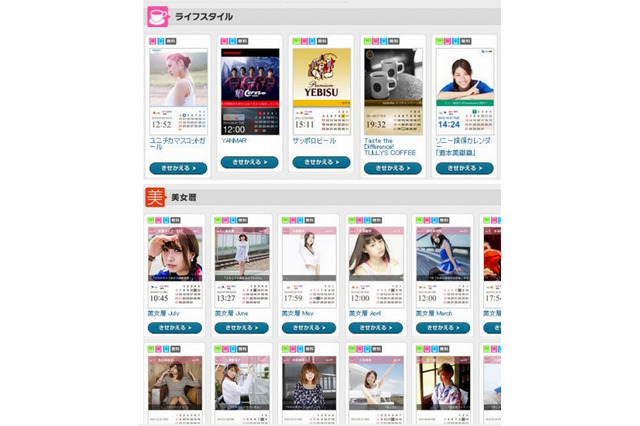
Task: Apply the YANMAR theme with きせかえる
Action: click(x=249, y=161)
